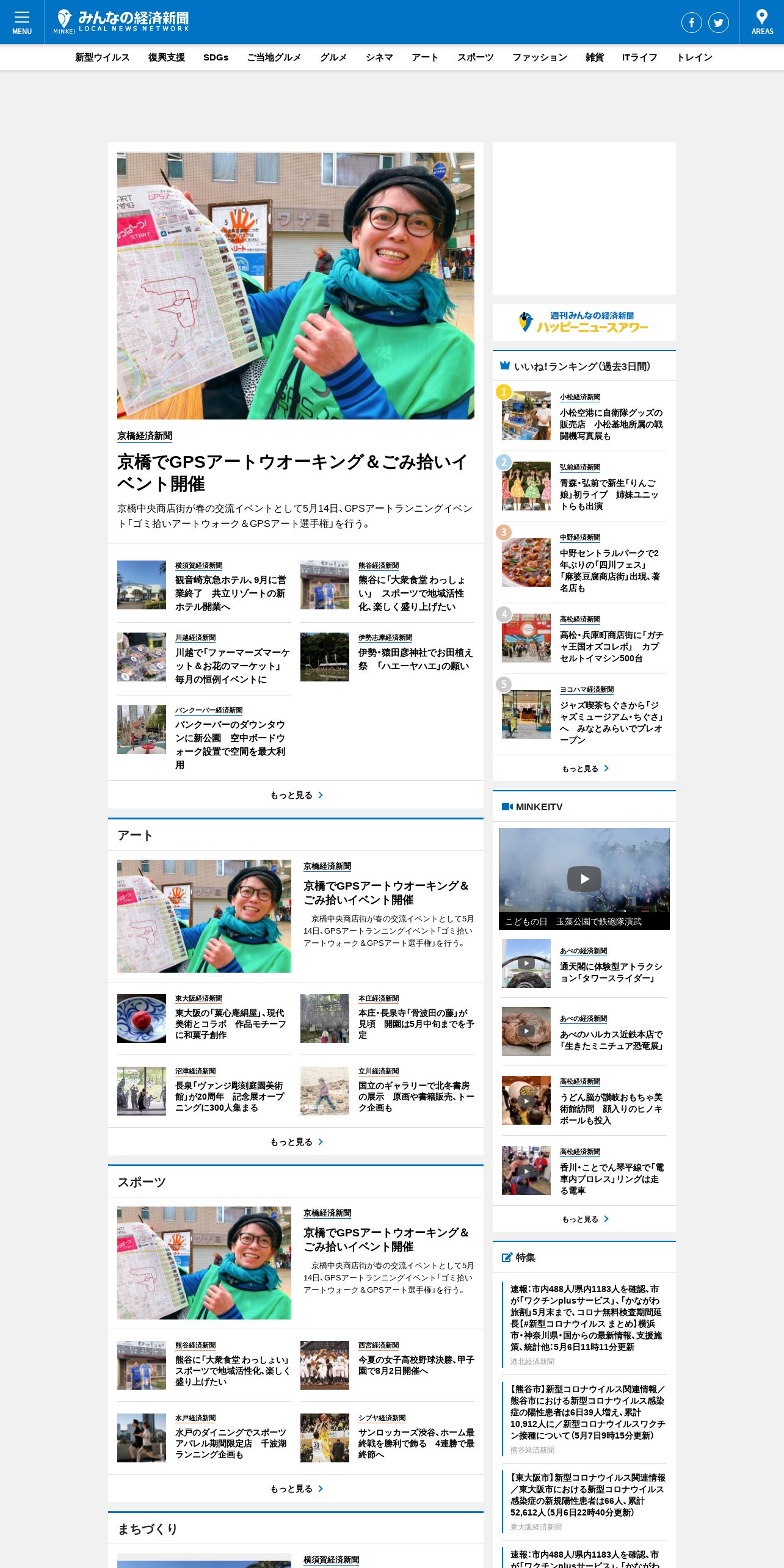Open the 熊谷市 新型コロナウイルス関連情報 feature

click(588, 1412)
